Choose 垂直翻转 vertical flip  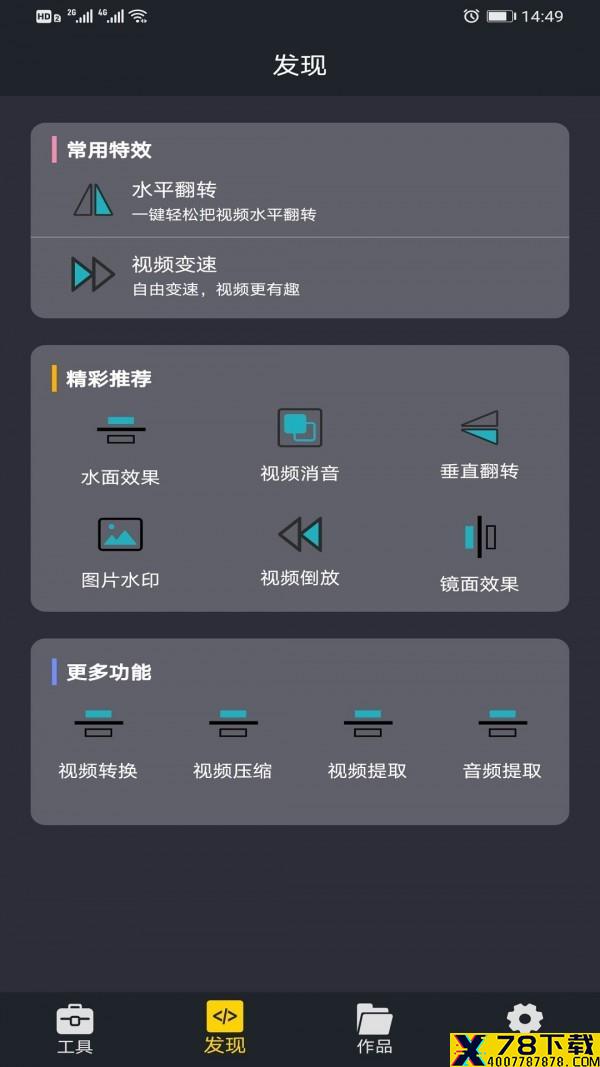[480, 446]
